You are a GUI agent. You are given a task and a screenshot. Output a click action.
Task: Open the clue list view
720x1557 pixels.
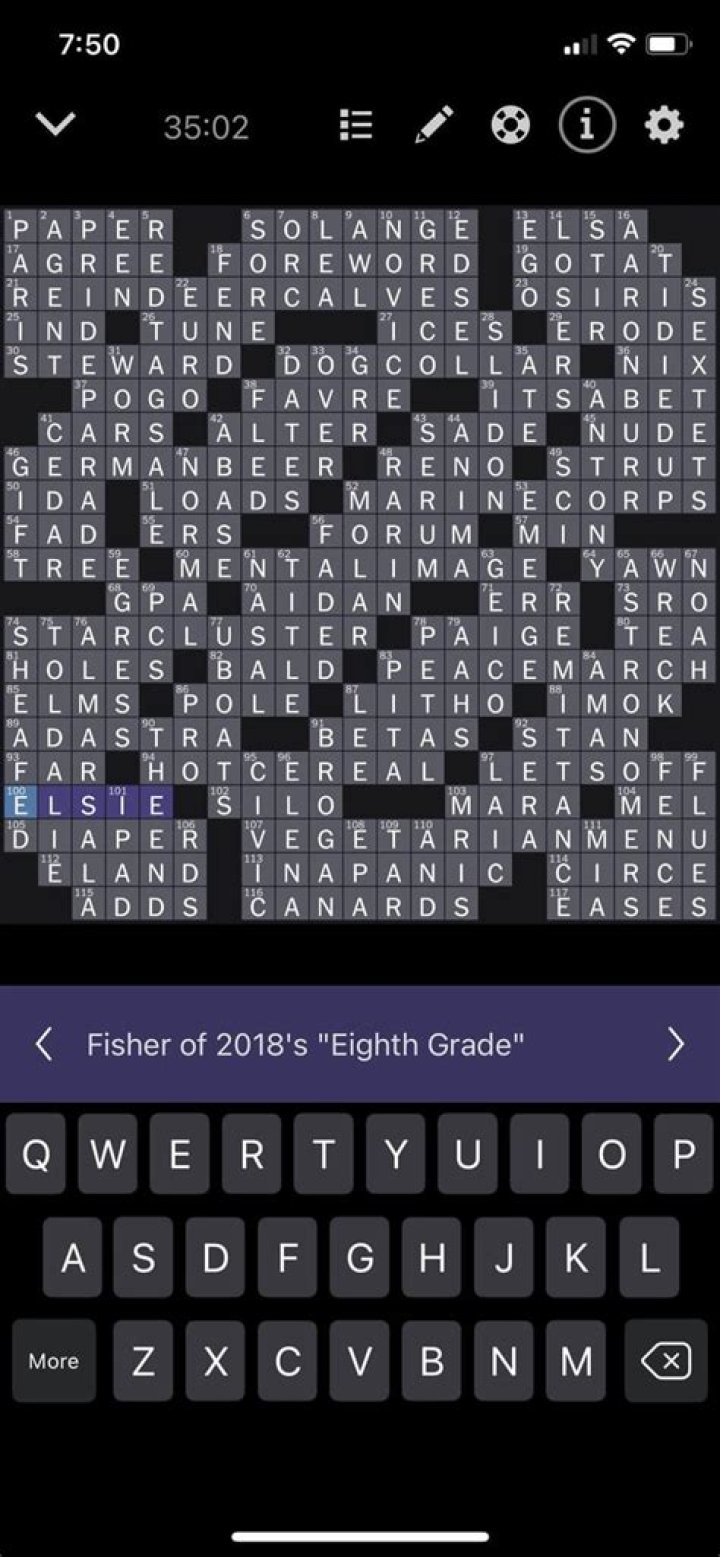(x=356, y=125)
